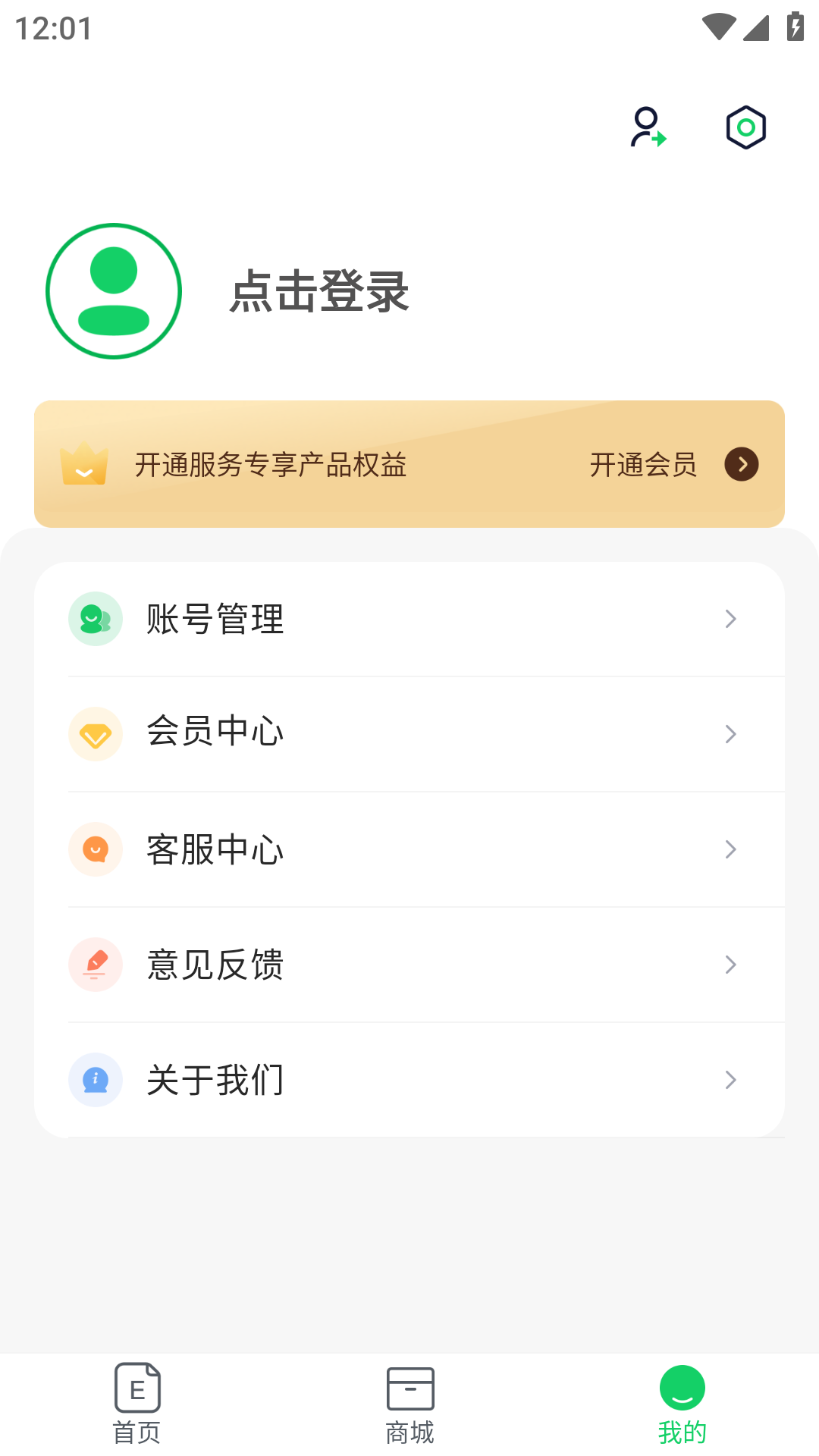Open 会员中心 using its right chevron

coord(730,734)
